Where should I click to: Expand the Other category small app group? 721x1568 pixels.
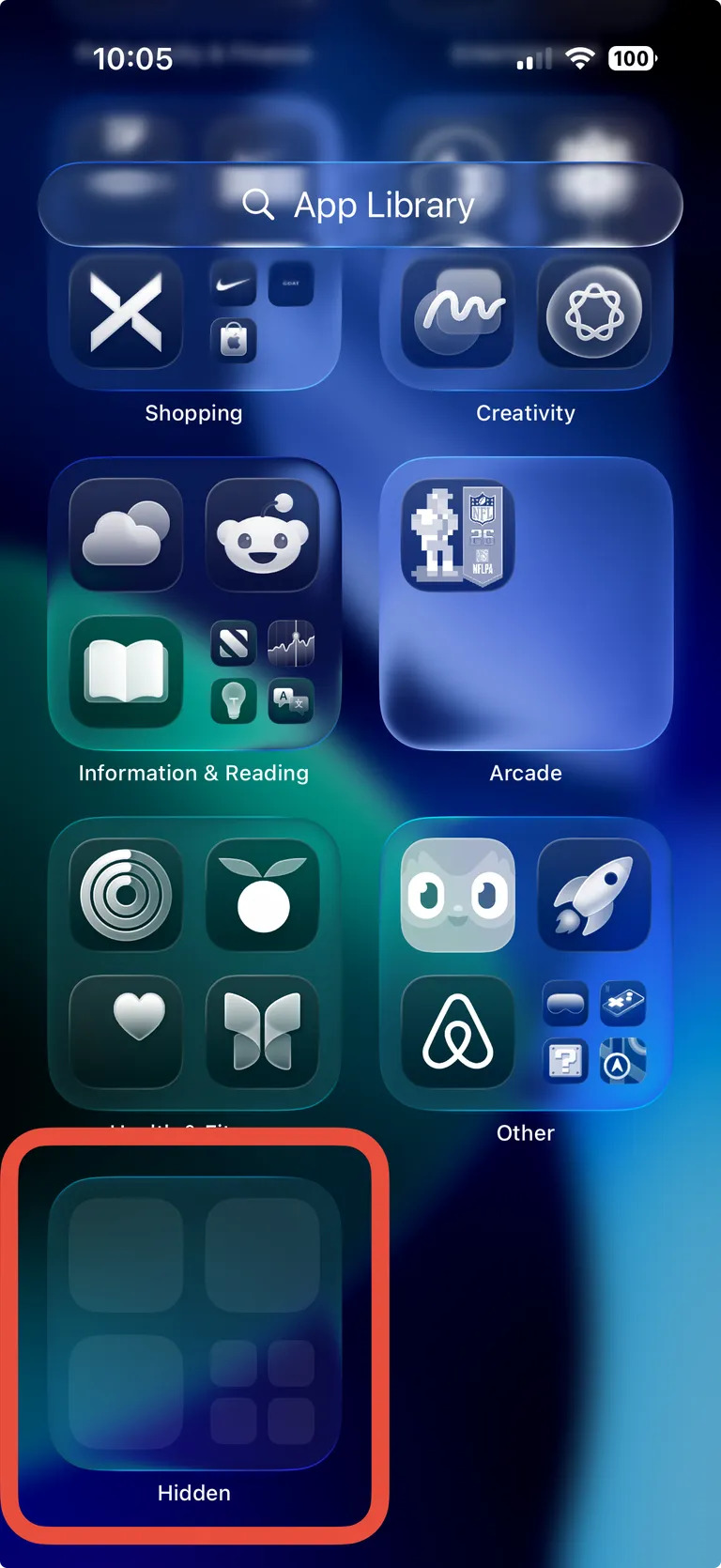pos(593,1031)
